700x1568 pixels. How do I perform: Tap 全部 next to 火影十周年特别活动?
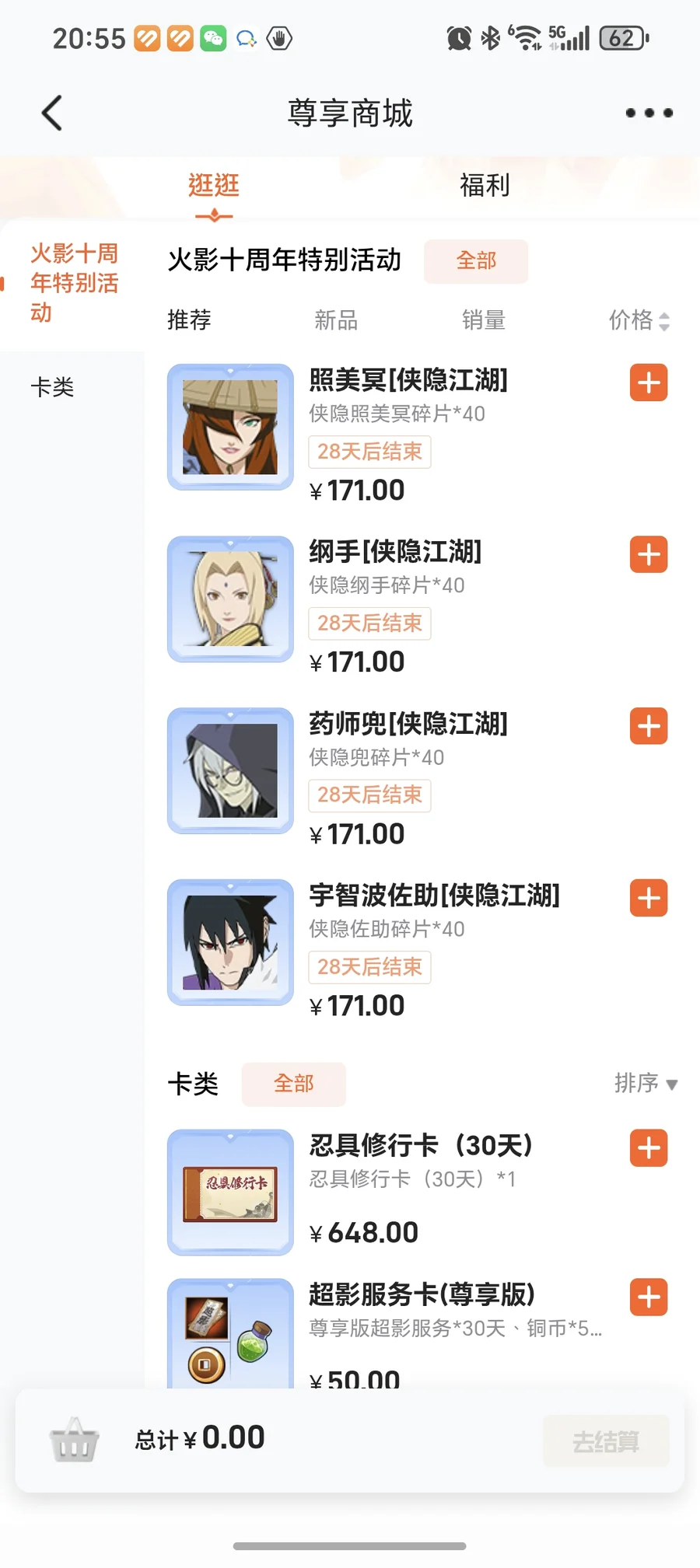[475, 261]
